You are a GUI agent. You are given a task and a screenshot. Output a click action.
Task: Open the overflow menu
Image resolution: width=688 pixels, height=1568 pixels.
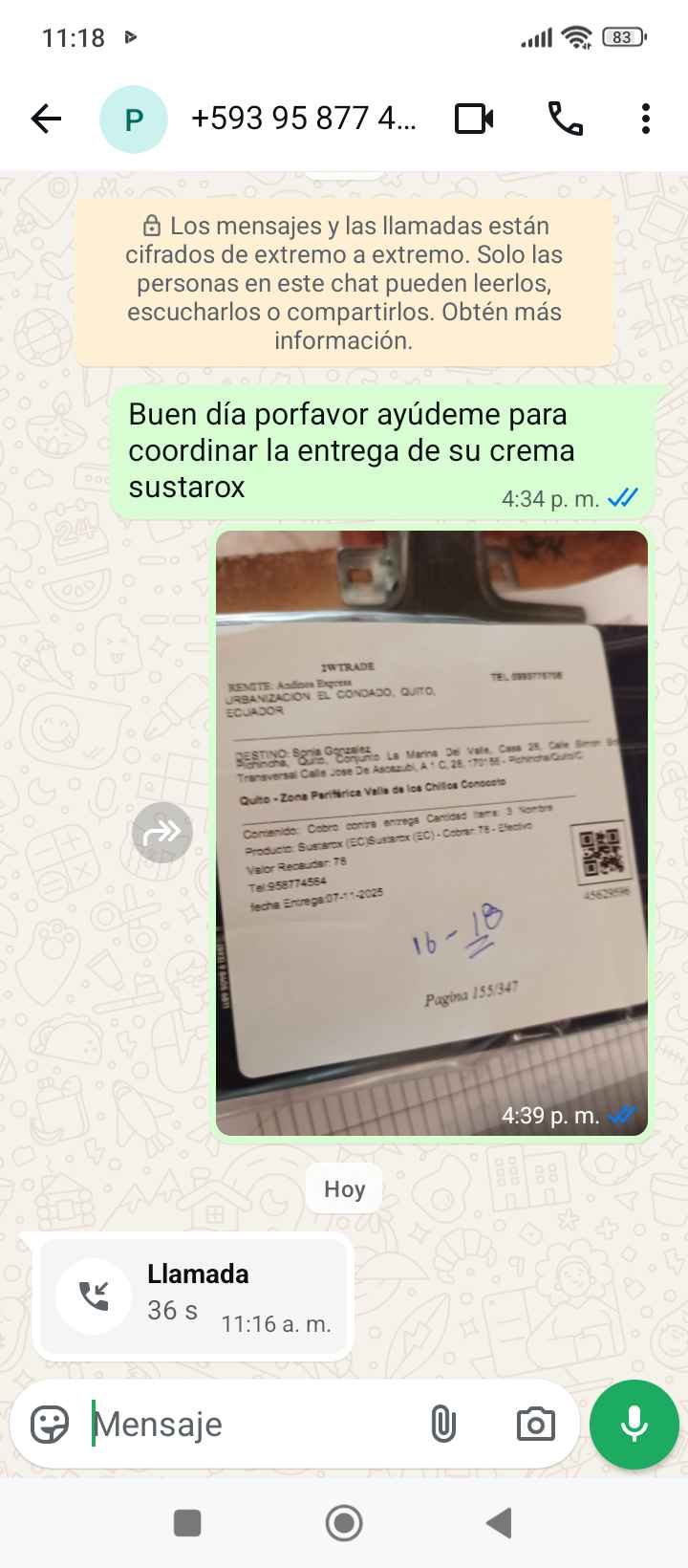(x=646, y=120)
